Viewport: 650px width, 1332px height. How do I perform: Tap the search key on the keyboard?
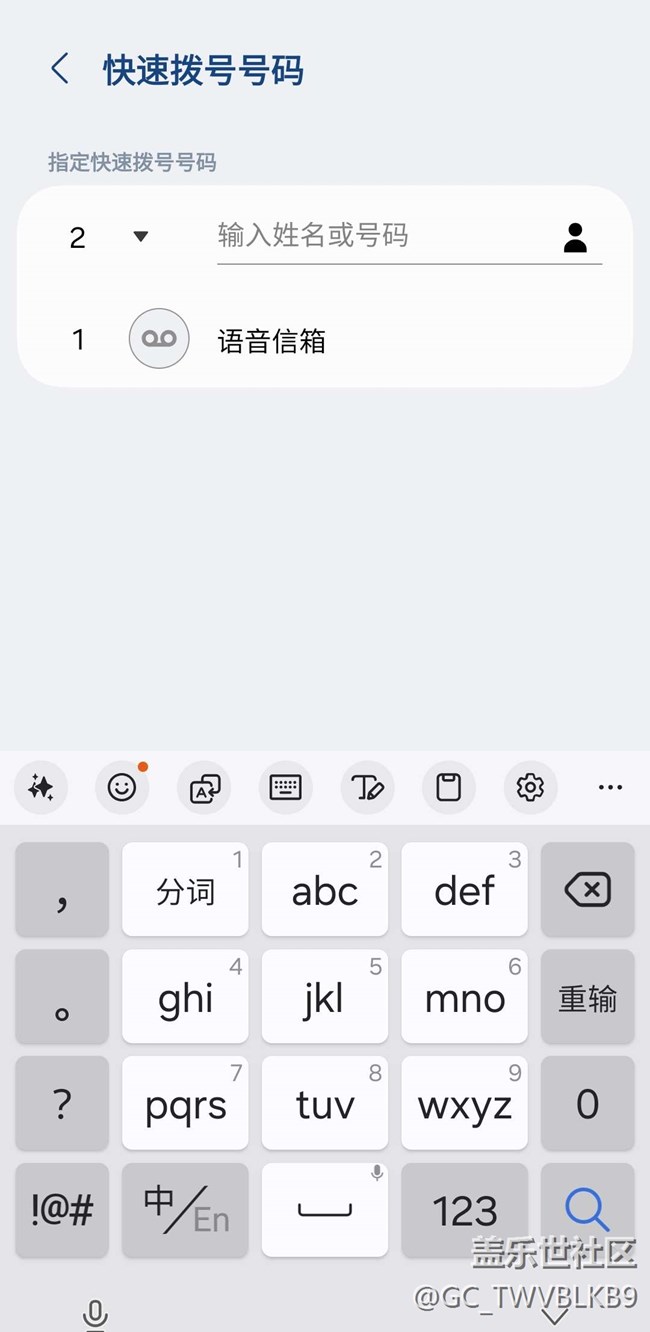[588, 1210]
